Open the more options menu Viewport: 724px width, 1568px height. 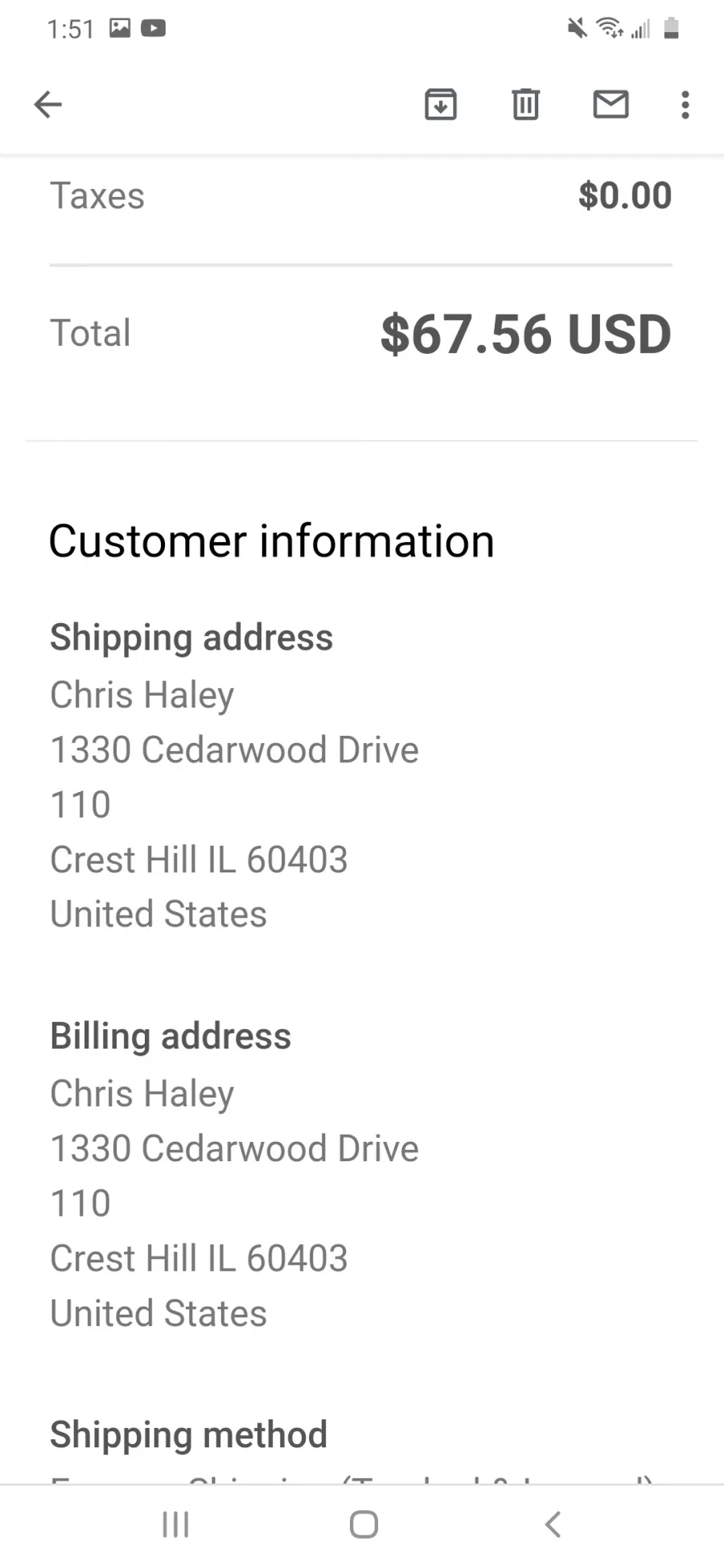[x=685, y=105]
